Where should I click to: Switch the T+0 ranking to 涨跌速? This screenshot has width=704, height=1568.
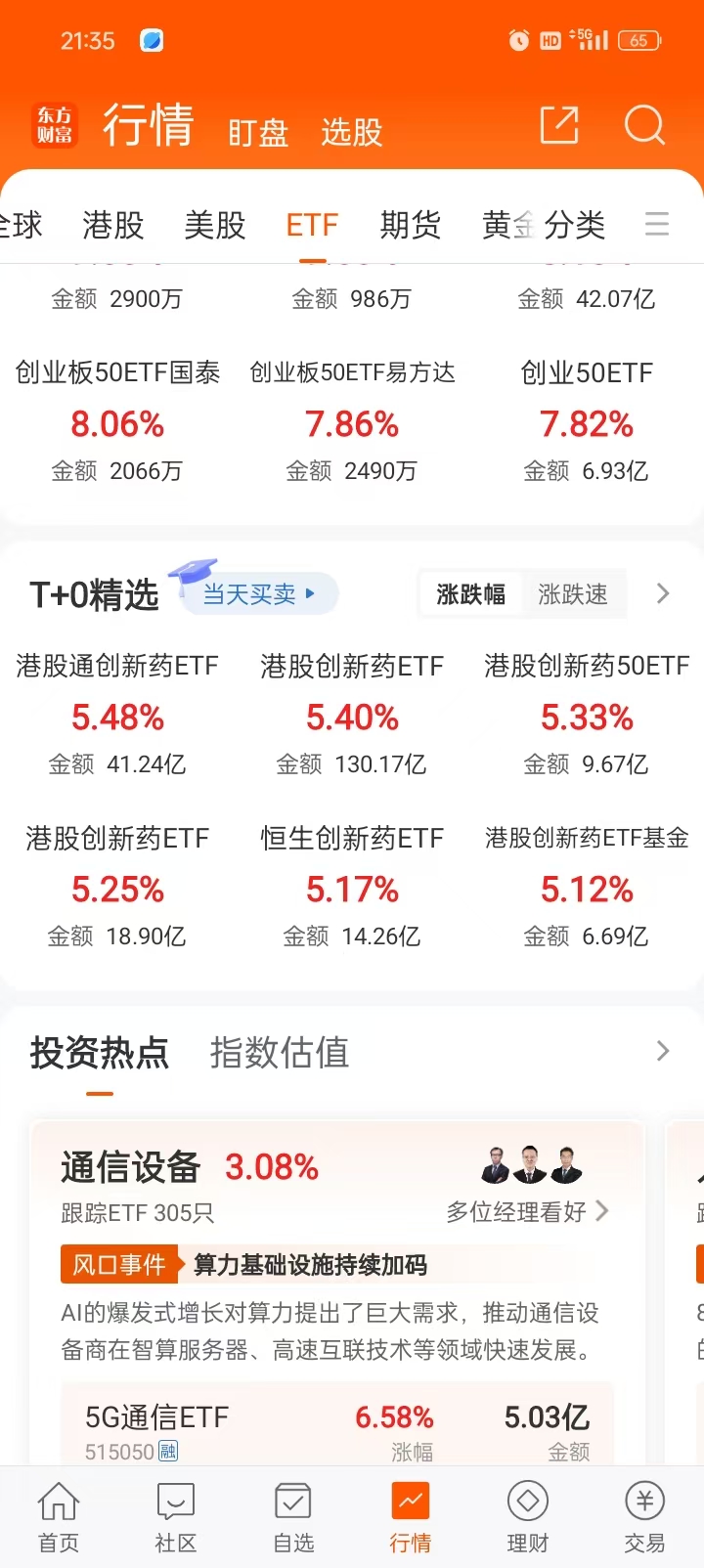point(572,594)
